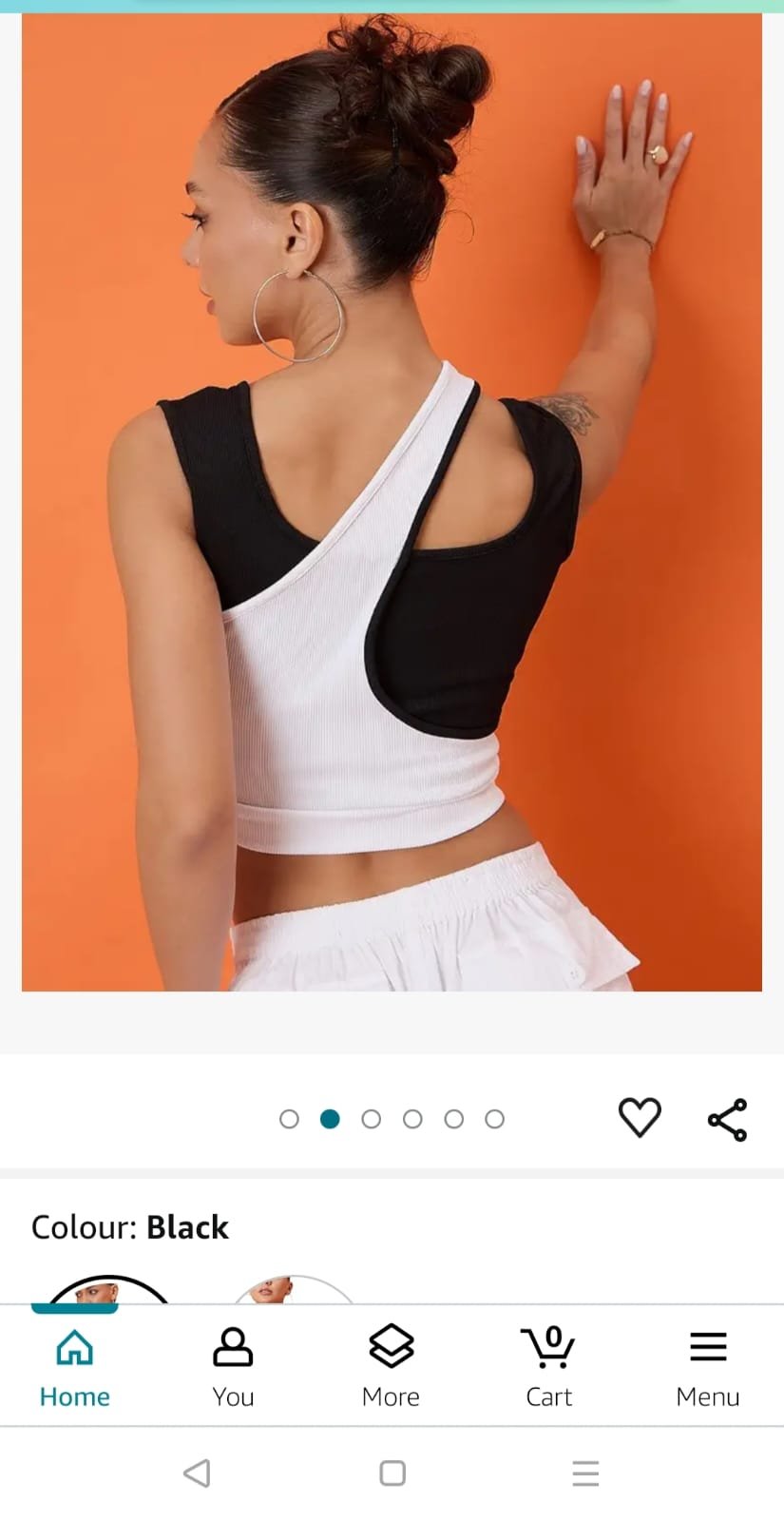This screenshot has width=784, height=1521.
Task: Go to the Home tab
Action: pyautogui.click(x=75, y=1366)
